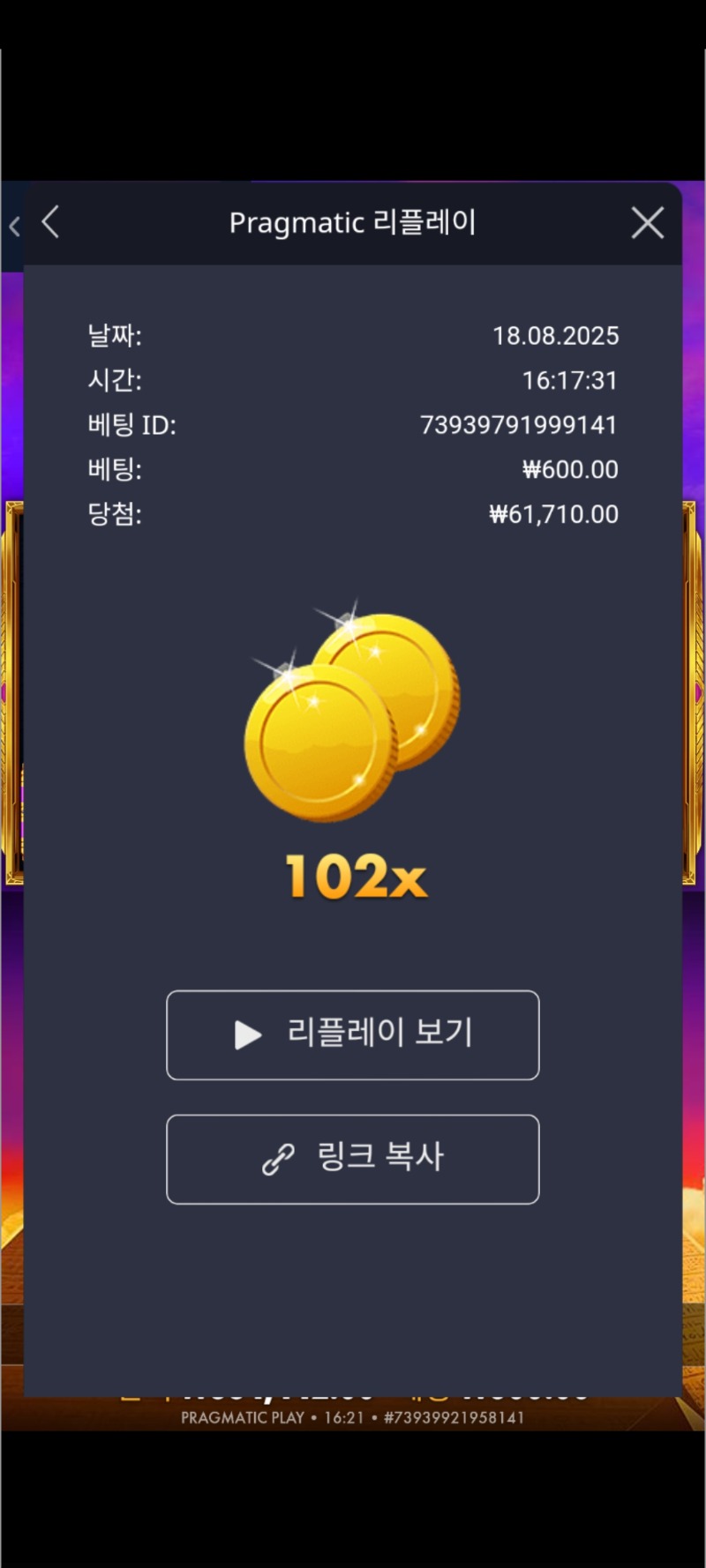Copy the replay link with 링크 복사
Image resolution: width=706 pixels, height=1568 pixels.
tap(352, 1159)
